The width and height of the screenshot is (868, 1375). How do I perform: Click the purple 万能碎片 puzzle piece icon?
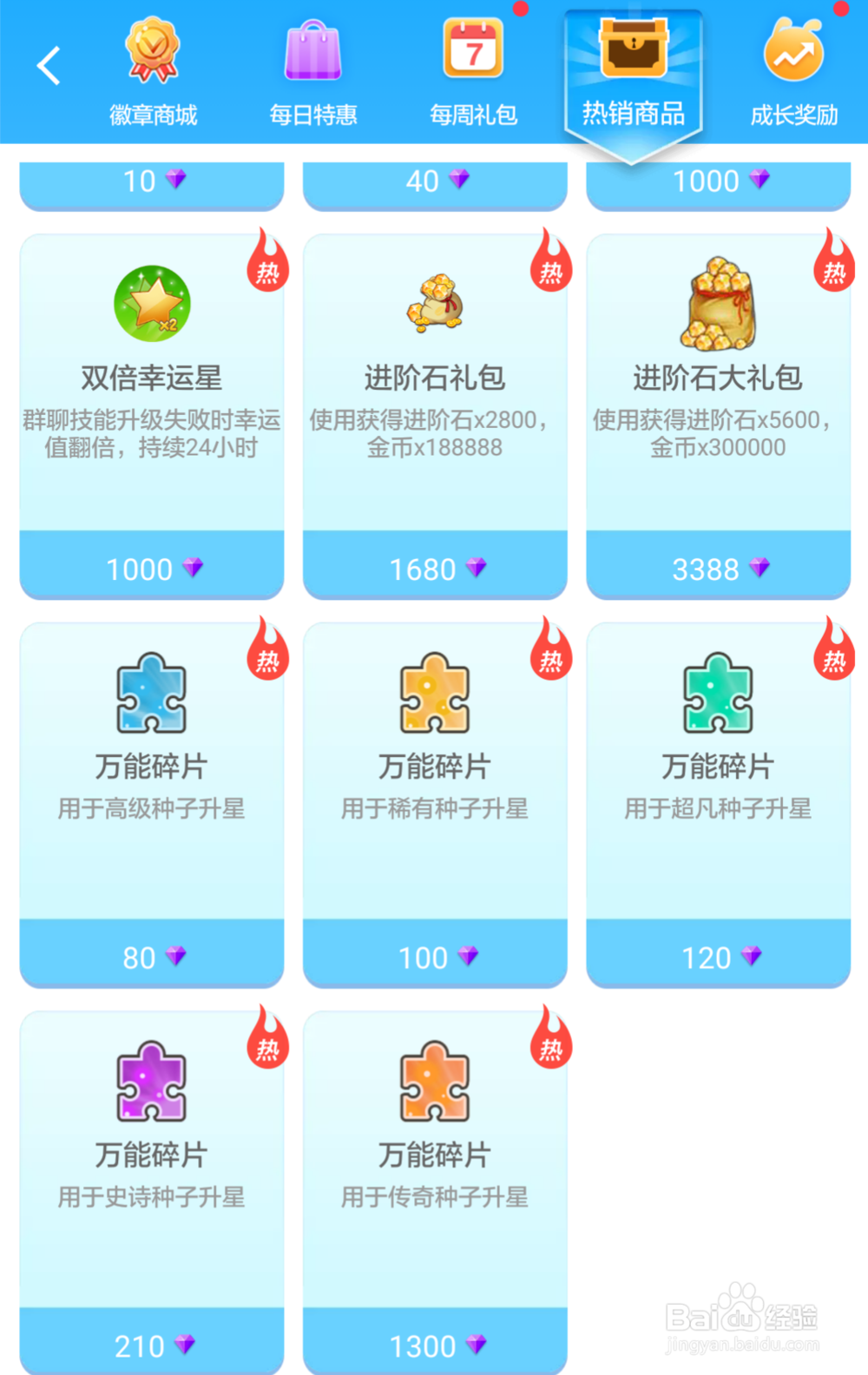coord(151,1083)
